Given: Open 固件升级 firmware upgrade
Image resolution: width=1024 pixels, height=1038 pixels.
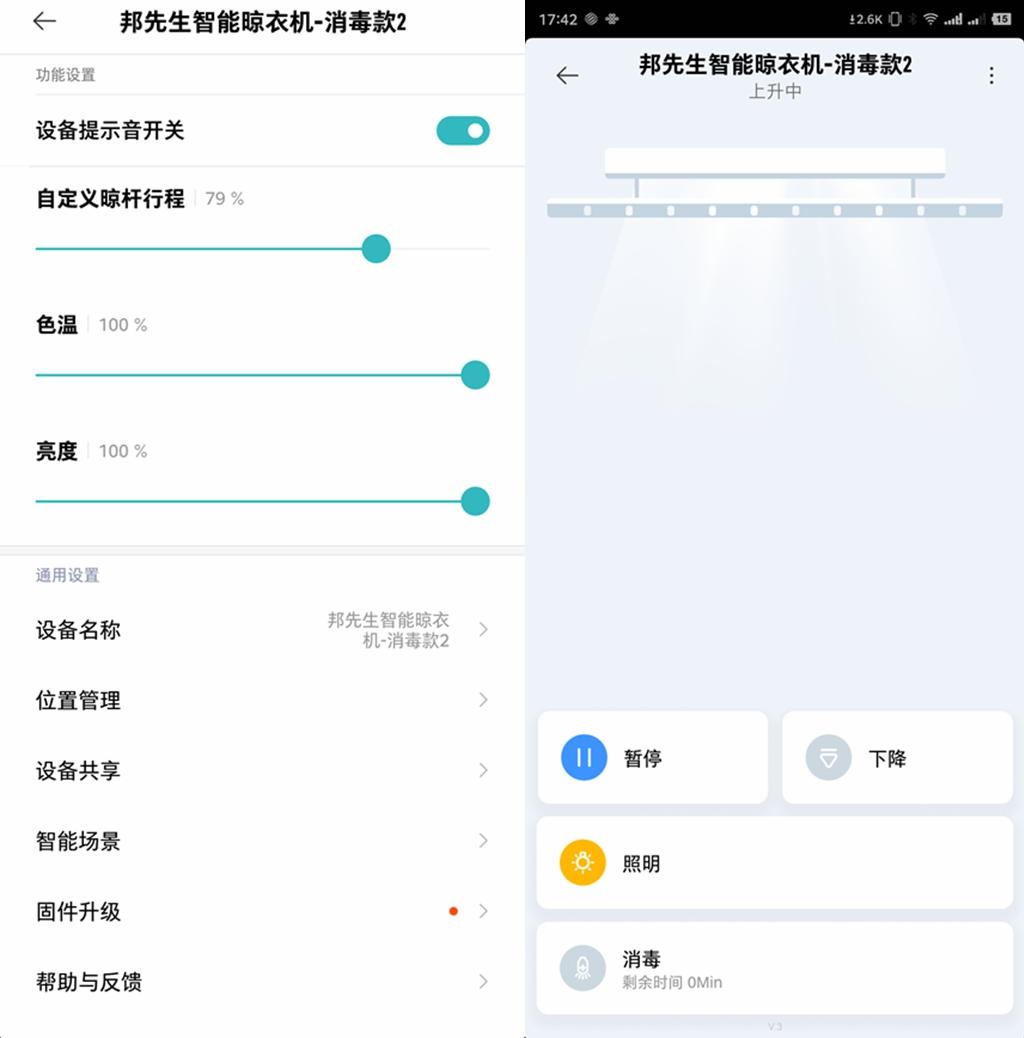Looking at the screenshot, I should 260,911.
